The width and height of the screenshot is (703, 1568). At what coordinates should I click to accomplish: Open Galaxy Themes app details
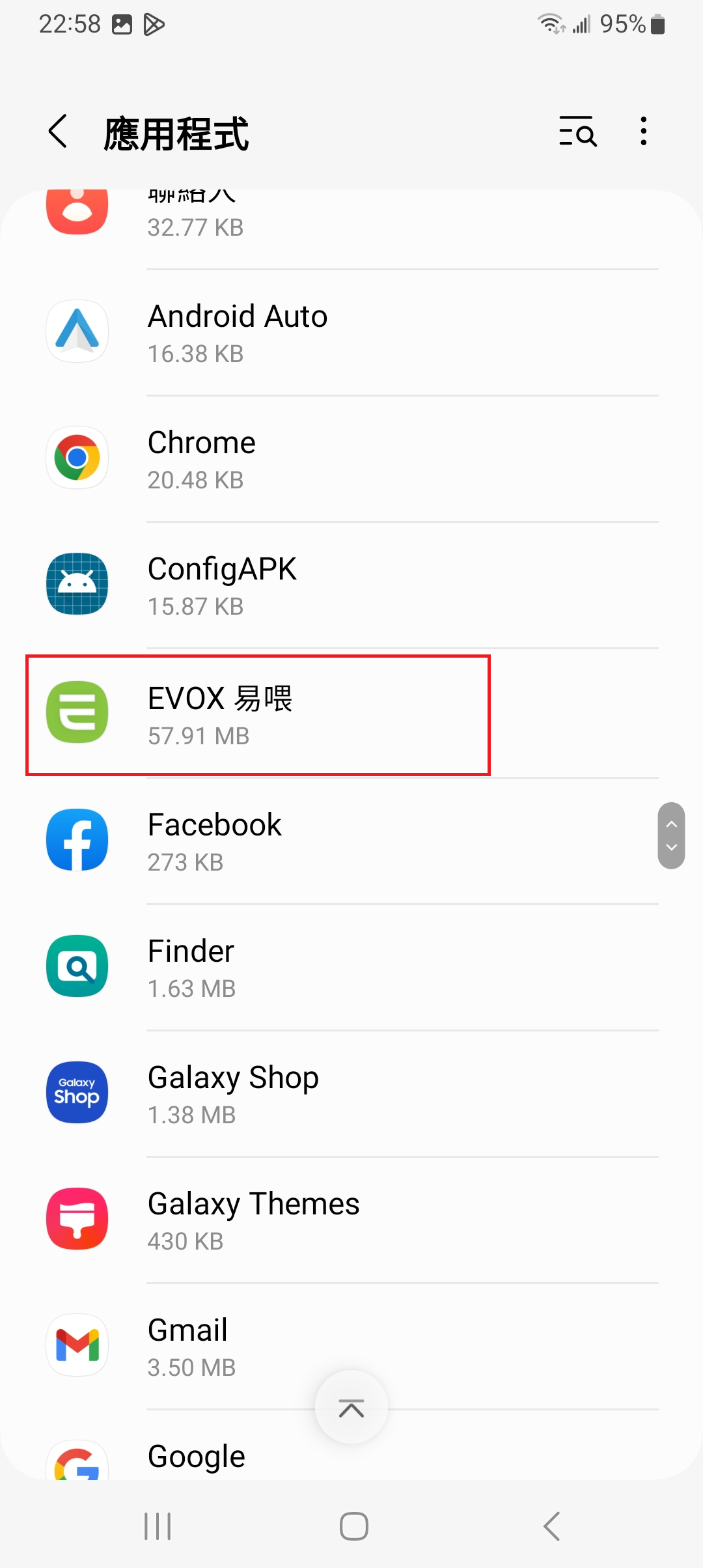[351, 1220]
